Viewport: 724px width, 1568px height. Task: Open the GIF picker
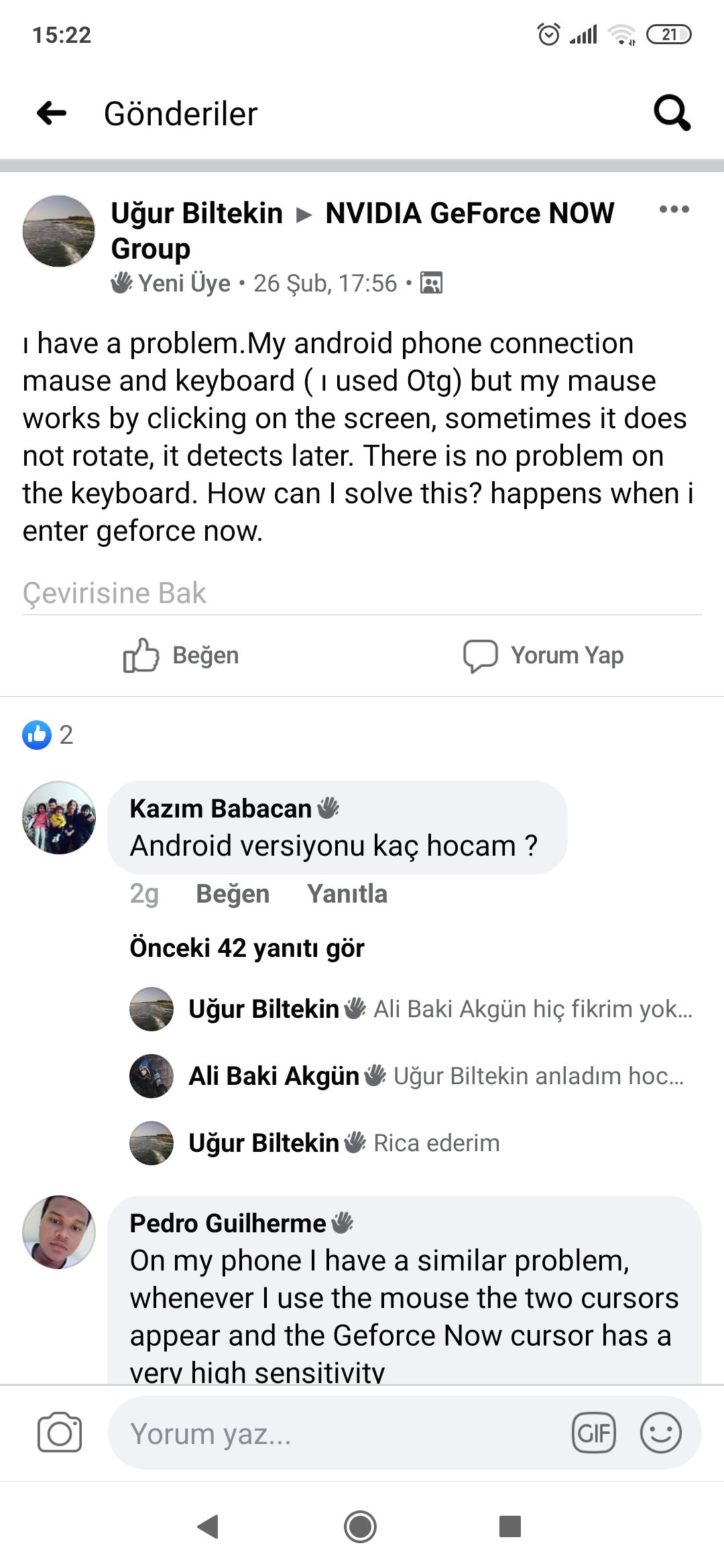593,1433
